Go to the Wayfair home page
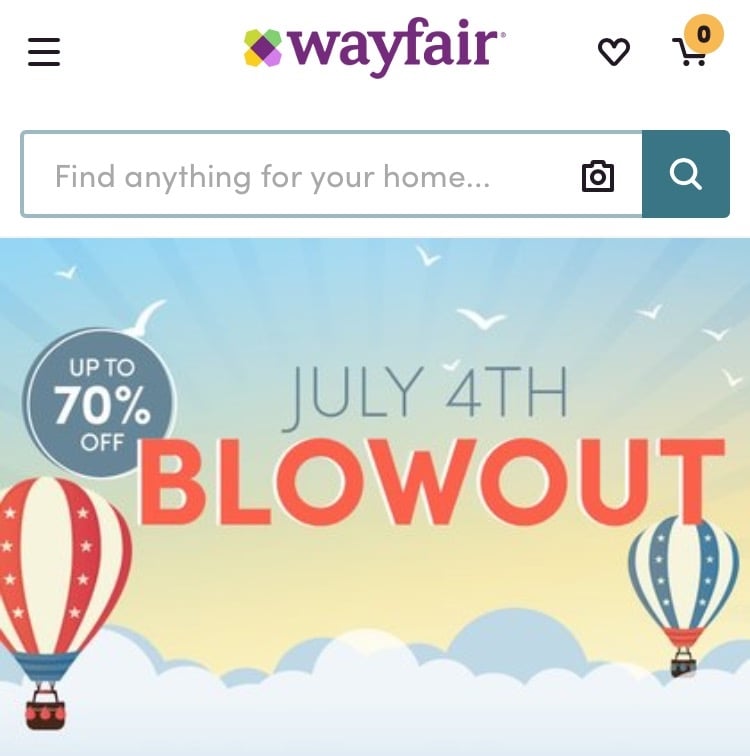 tap(375, 49)
